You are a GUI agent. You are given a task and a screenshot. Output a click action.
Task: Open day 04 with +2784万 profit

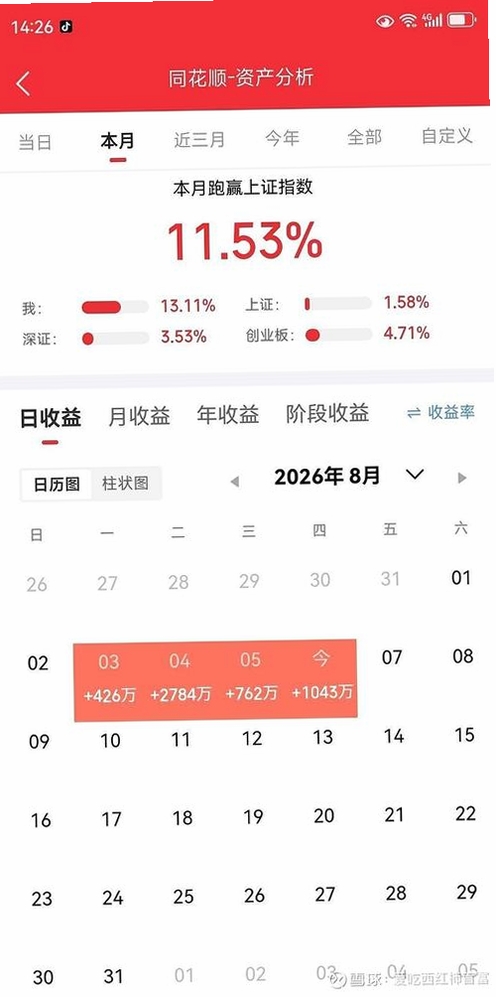pos(180,680)
